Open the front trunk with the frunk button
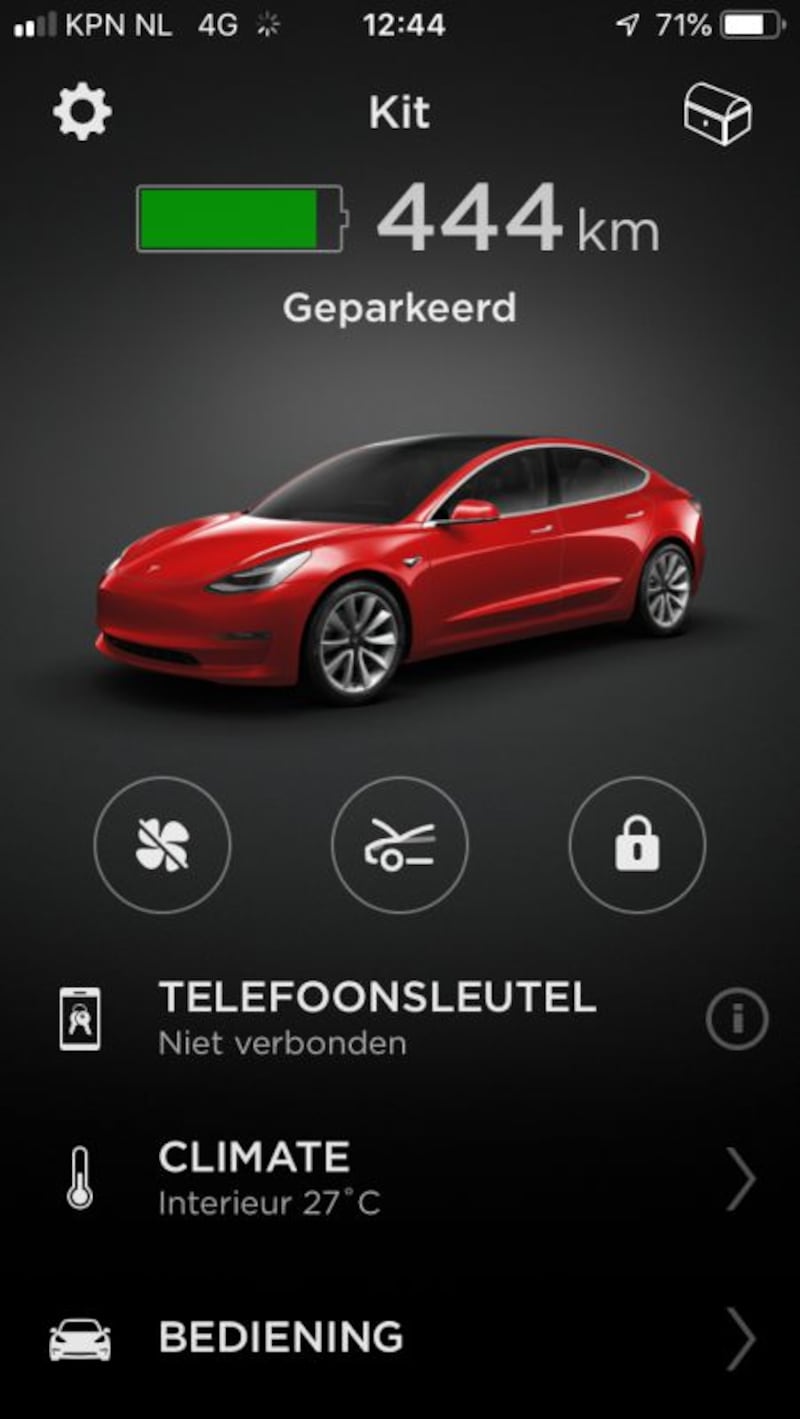This screenshot has width=800, height=1419. (x=400, y=845)
